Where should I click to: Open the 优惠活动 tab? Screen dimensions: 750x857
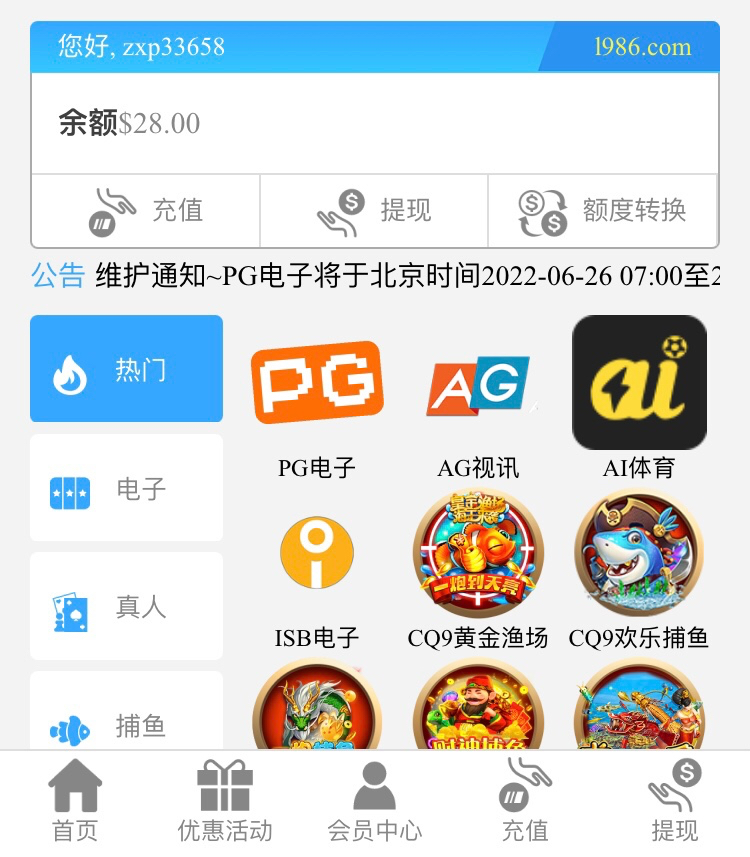(225, 800)
